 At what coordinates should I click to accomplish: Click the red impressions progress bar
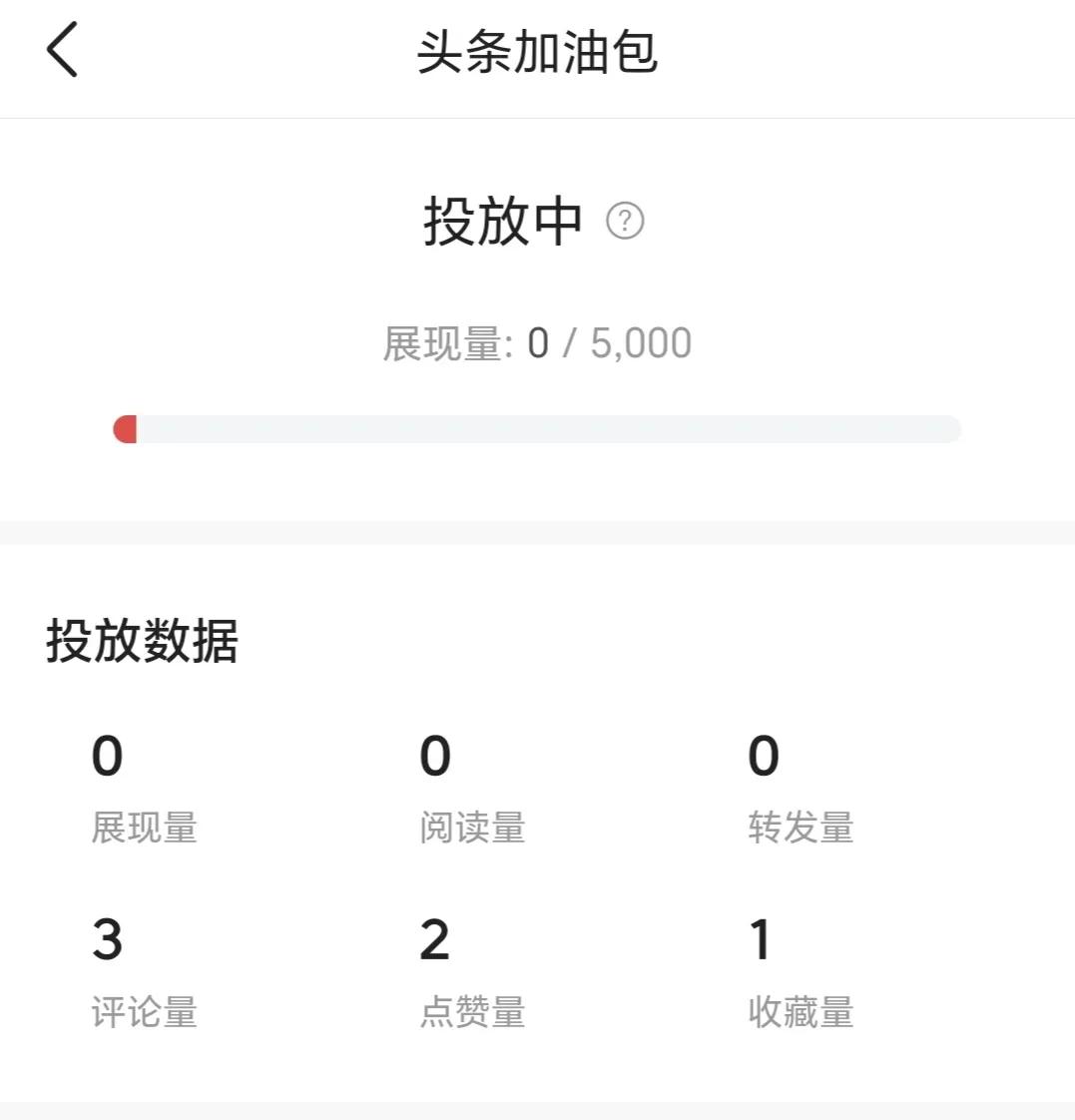tap(126, 428)
